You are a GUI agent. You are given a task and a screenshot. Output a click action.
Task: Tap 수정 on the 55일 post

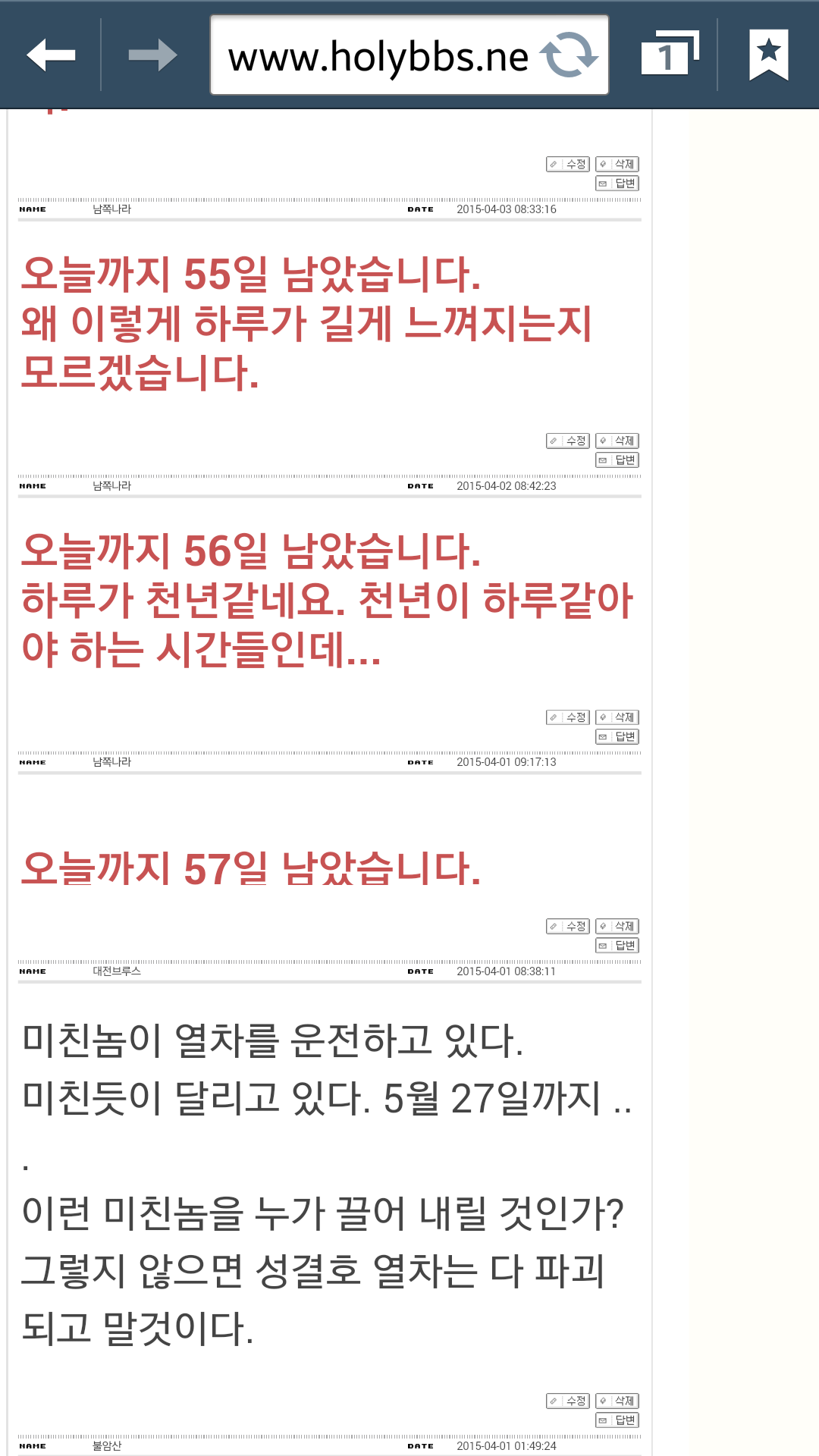(x=568, y=441)
